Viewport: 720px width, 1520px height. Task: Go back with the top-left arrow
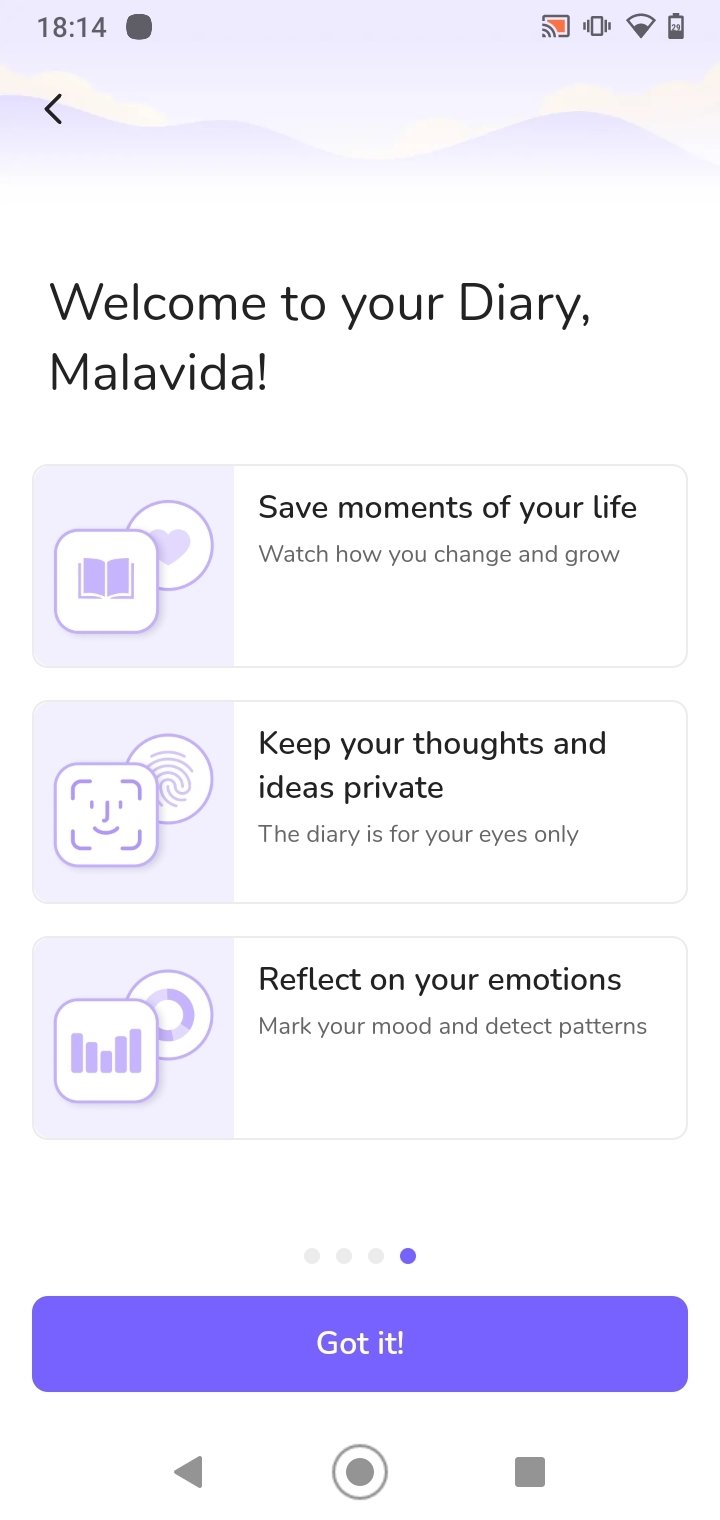point(53,109)
